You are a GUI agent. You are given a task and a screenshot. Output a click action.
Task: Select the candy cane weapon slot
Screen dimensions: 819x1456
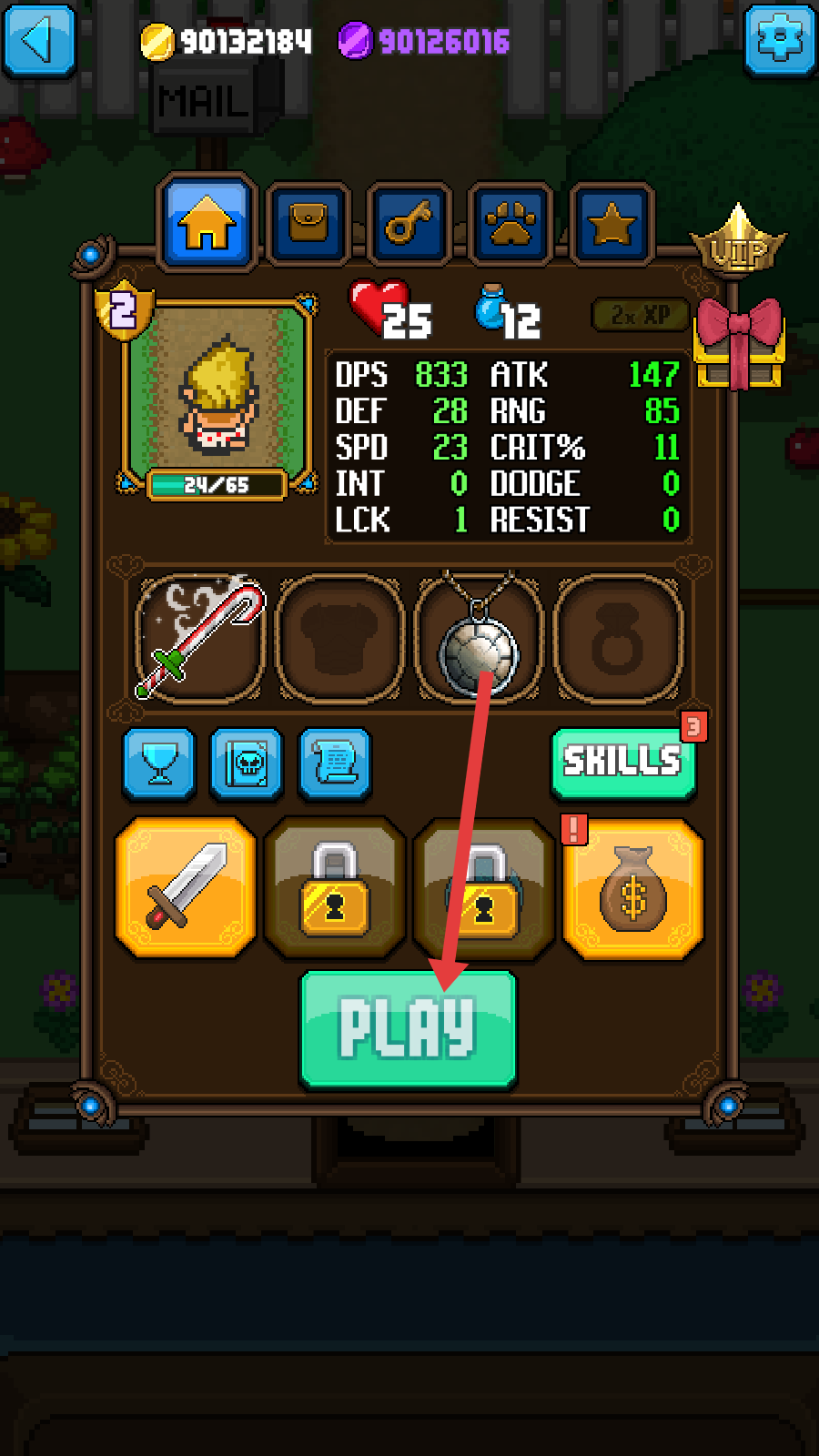pyautogui.click(x=200, y=638)
